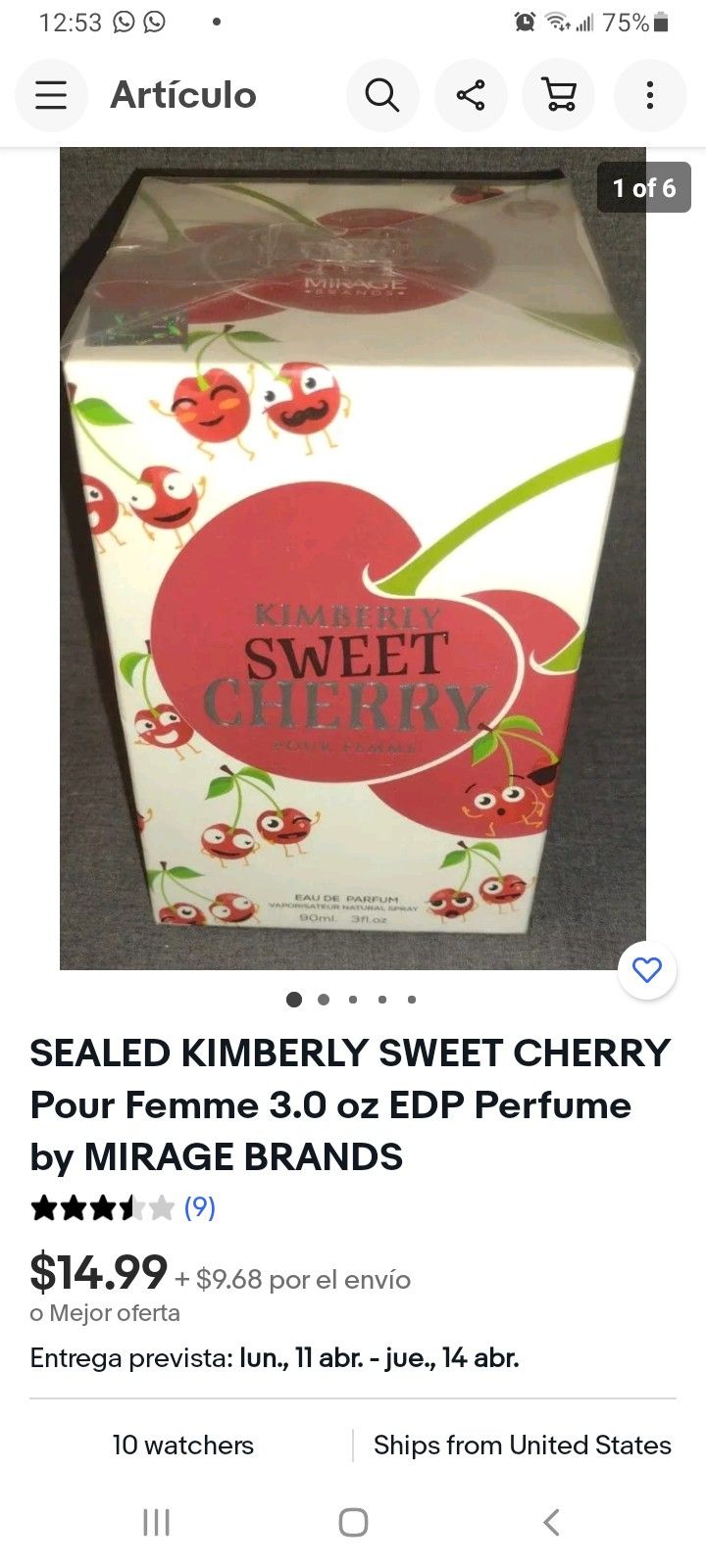The width and height of the screenshot is (706, 1568).
Task: Share this perfume listing
Action: point(471,95)
